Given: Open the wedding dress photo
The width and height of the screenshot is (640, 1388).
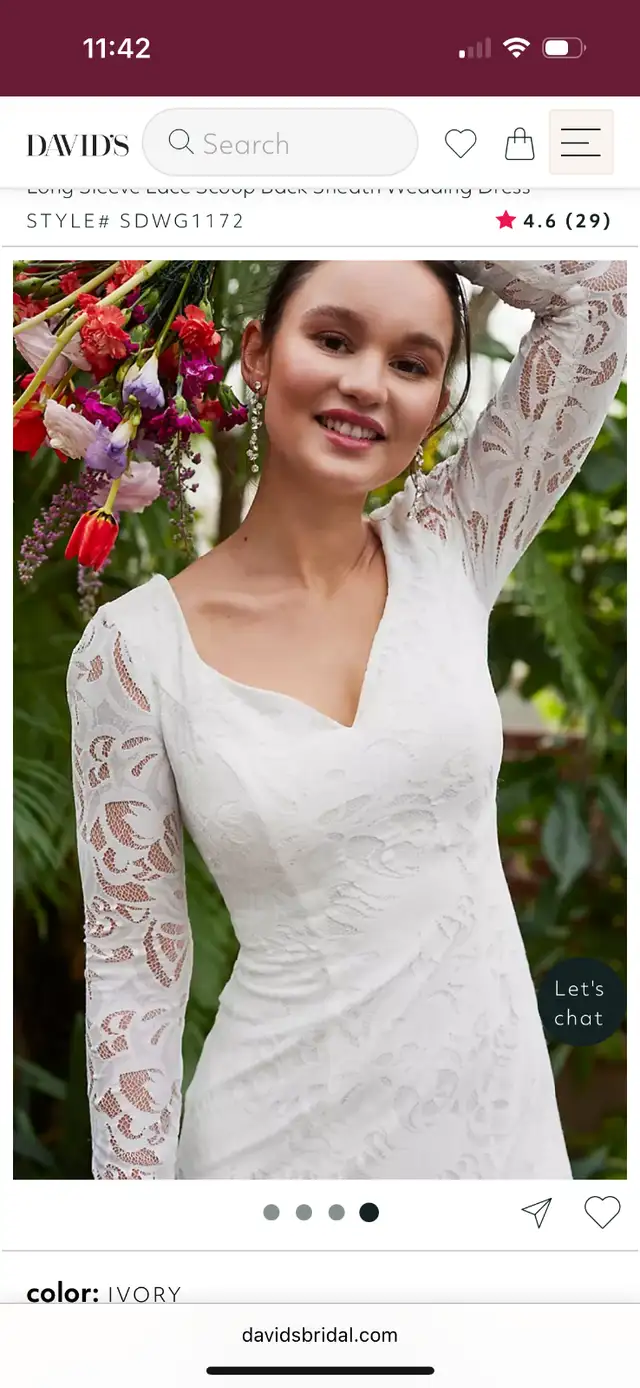Looking at the screenshot, I should 320,720.
